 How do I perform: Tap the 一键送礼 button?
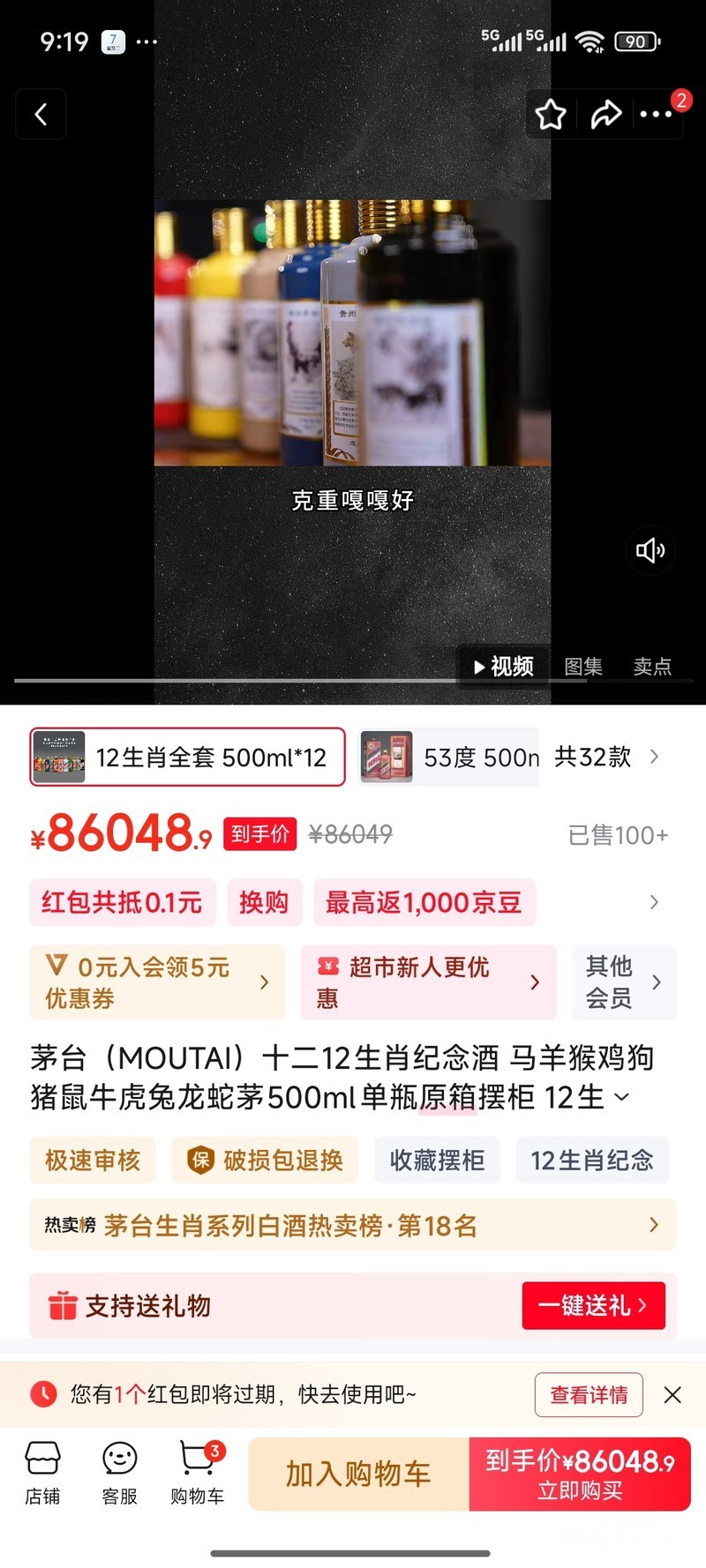(x=593, y=1305)
